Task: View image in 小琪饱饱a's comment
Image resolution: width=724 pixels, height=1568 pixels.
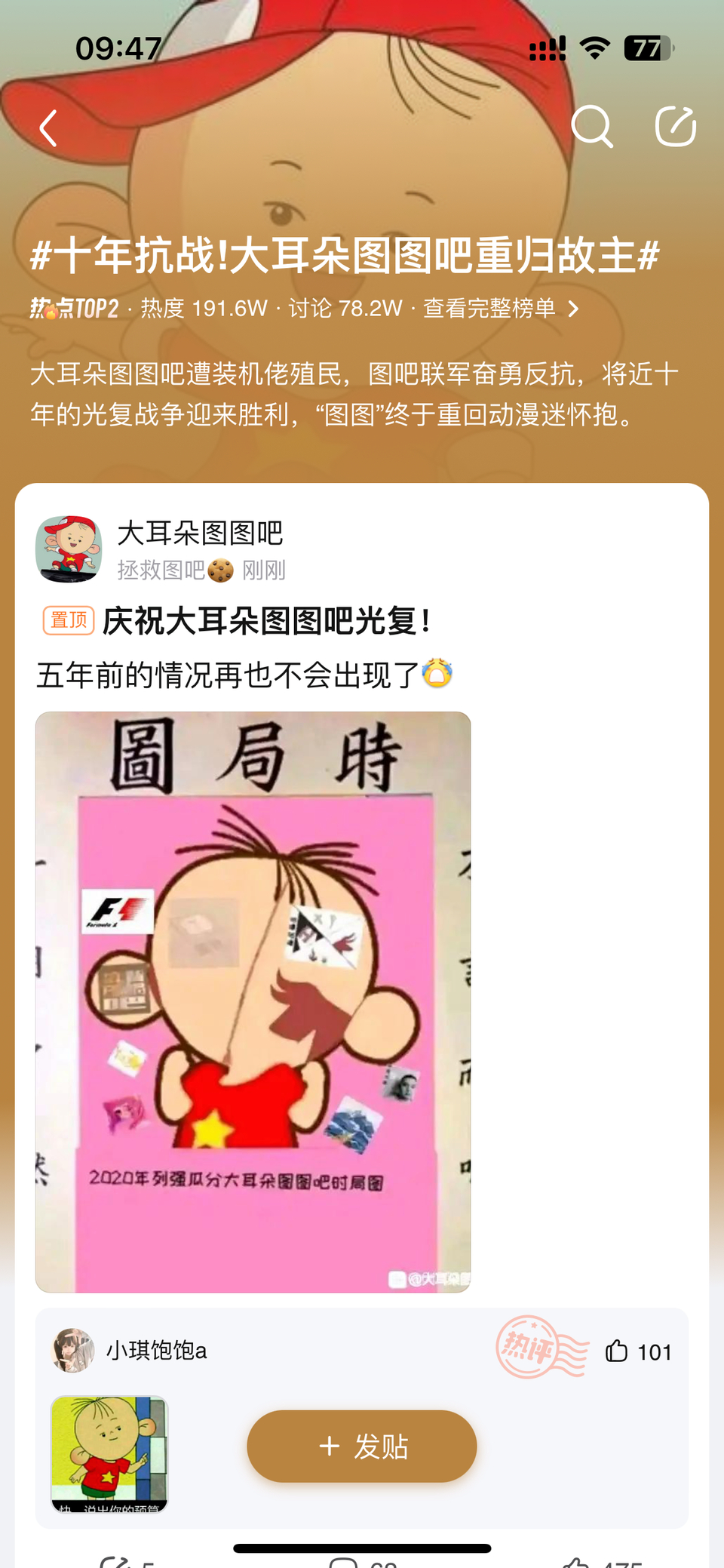Action: 109,1453
